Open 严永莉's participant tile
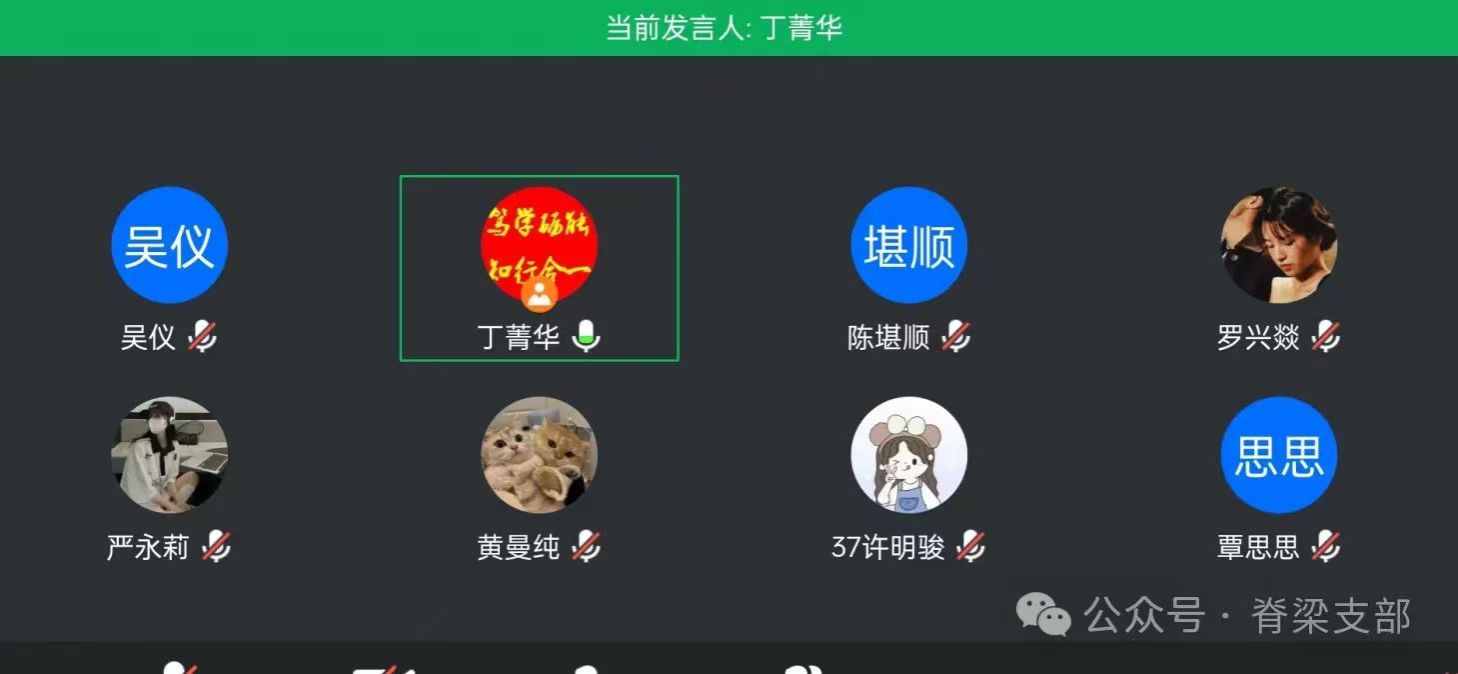This screenshot has width=1458, height=674. [x=169, y=456]
